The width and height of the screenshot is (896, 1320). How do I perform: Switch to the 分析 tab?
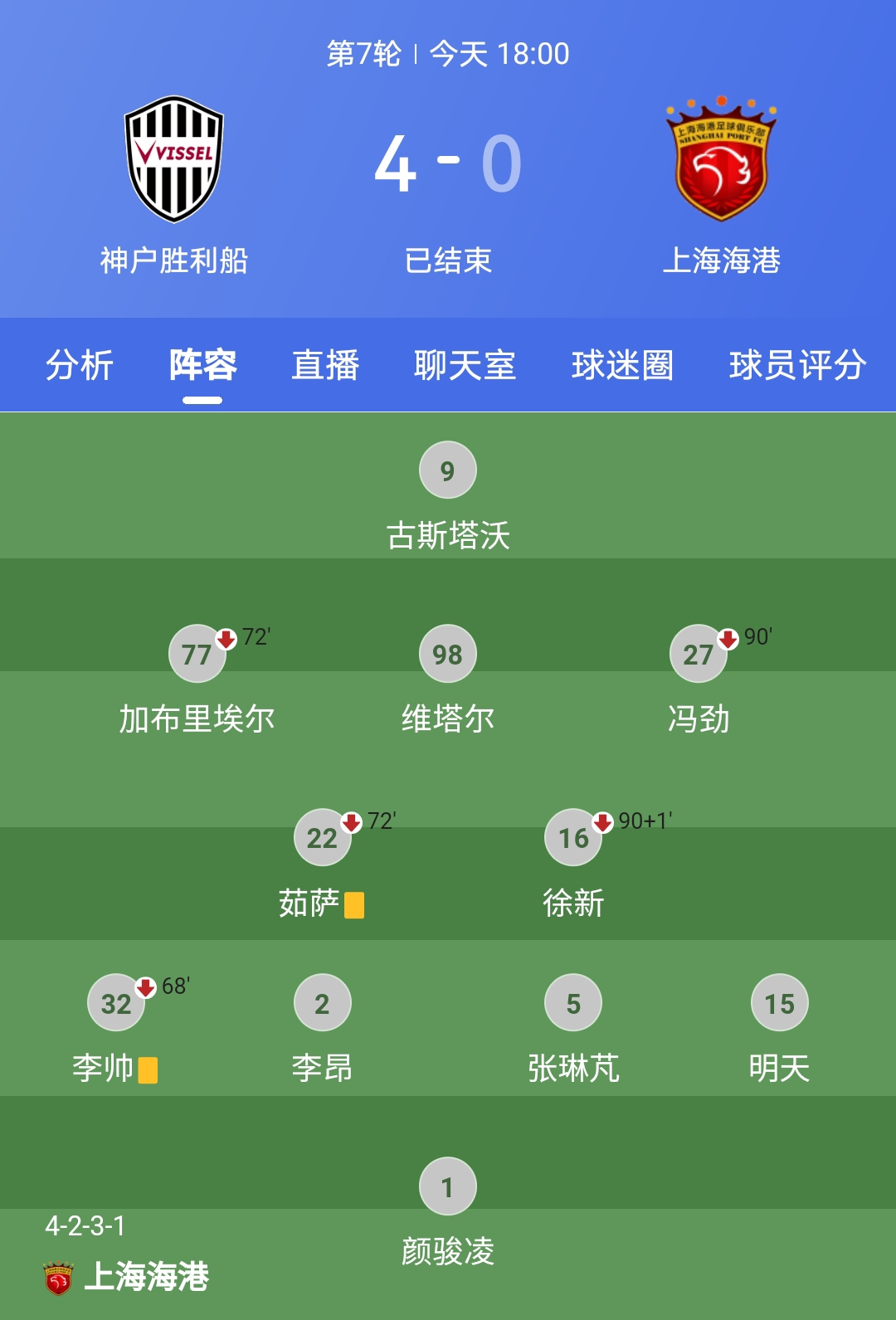(80, 363)
